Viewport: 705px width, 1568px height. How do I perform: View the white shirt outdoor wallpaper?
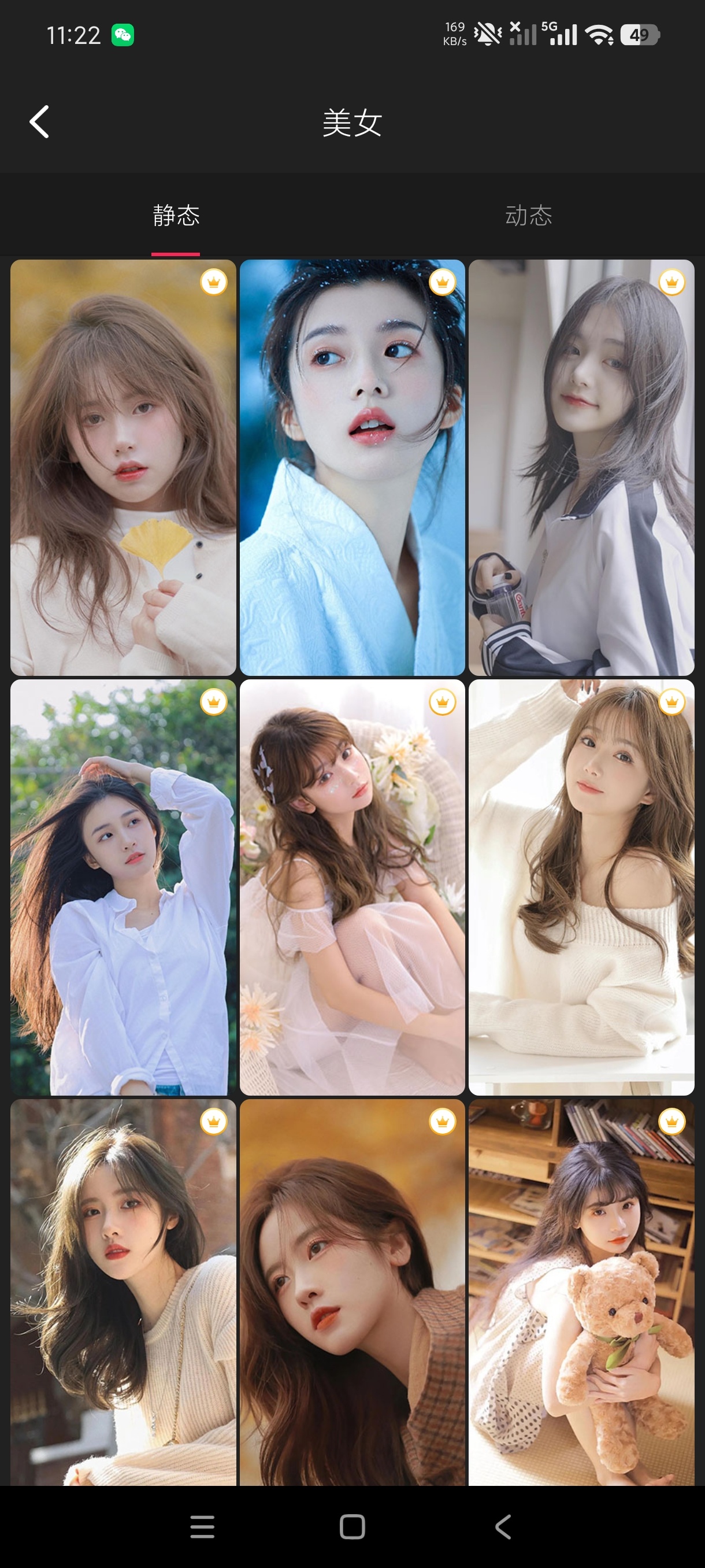click(123, 887)
